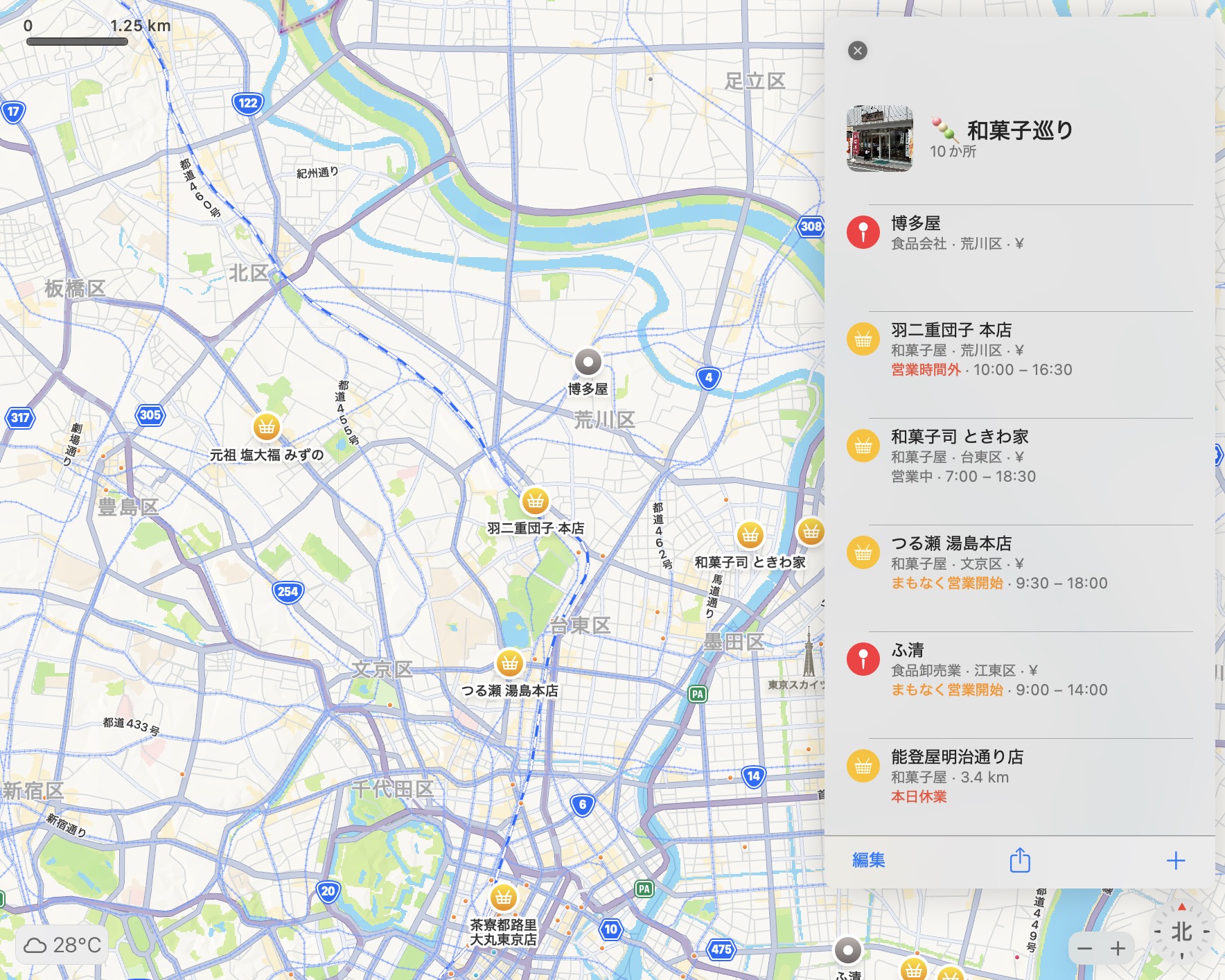Open 能登屋明治通り店 list entry
1225x980 pixels.
click(1019, 776)
